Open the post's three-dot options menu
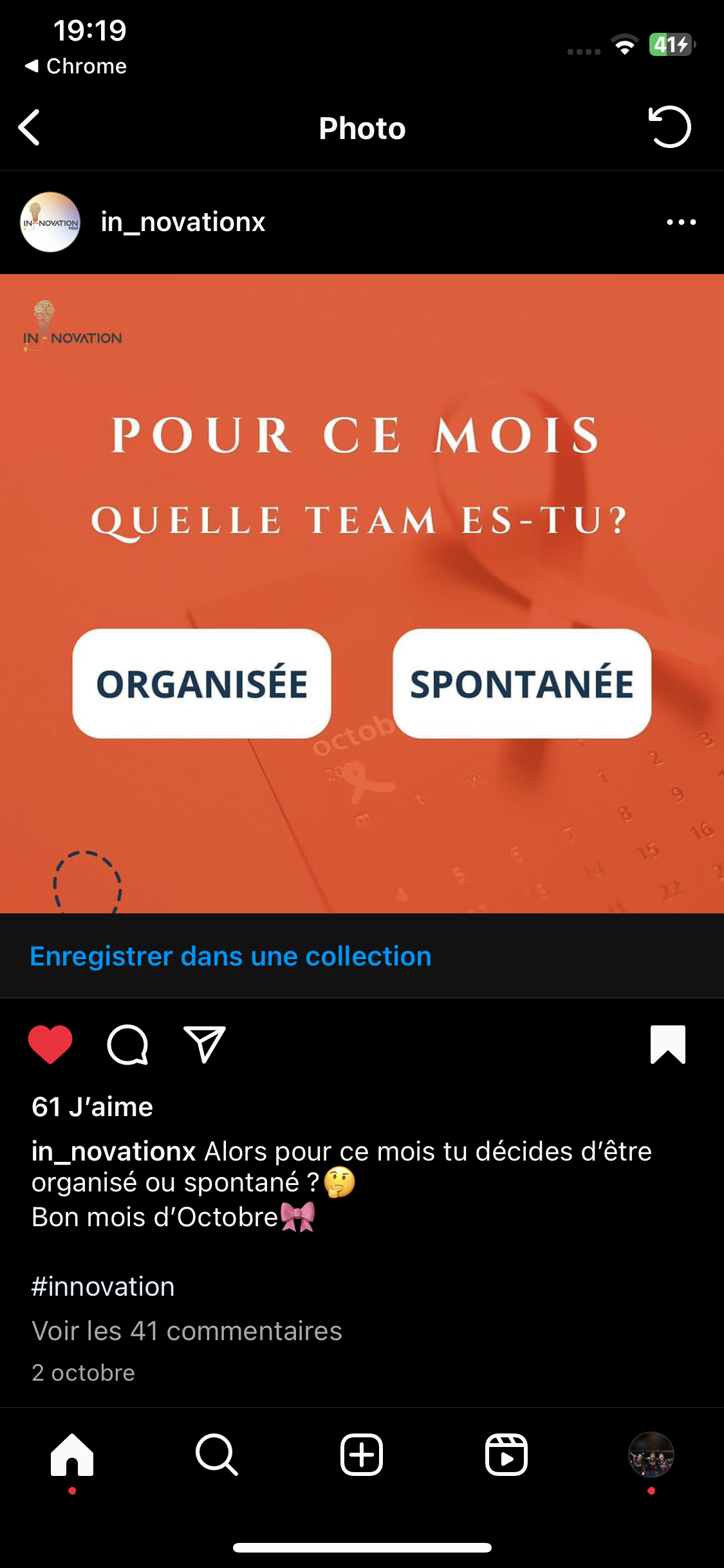Viewport: 724px width, 1568px height. pos(681,222)
